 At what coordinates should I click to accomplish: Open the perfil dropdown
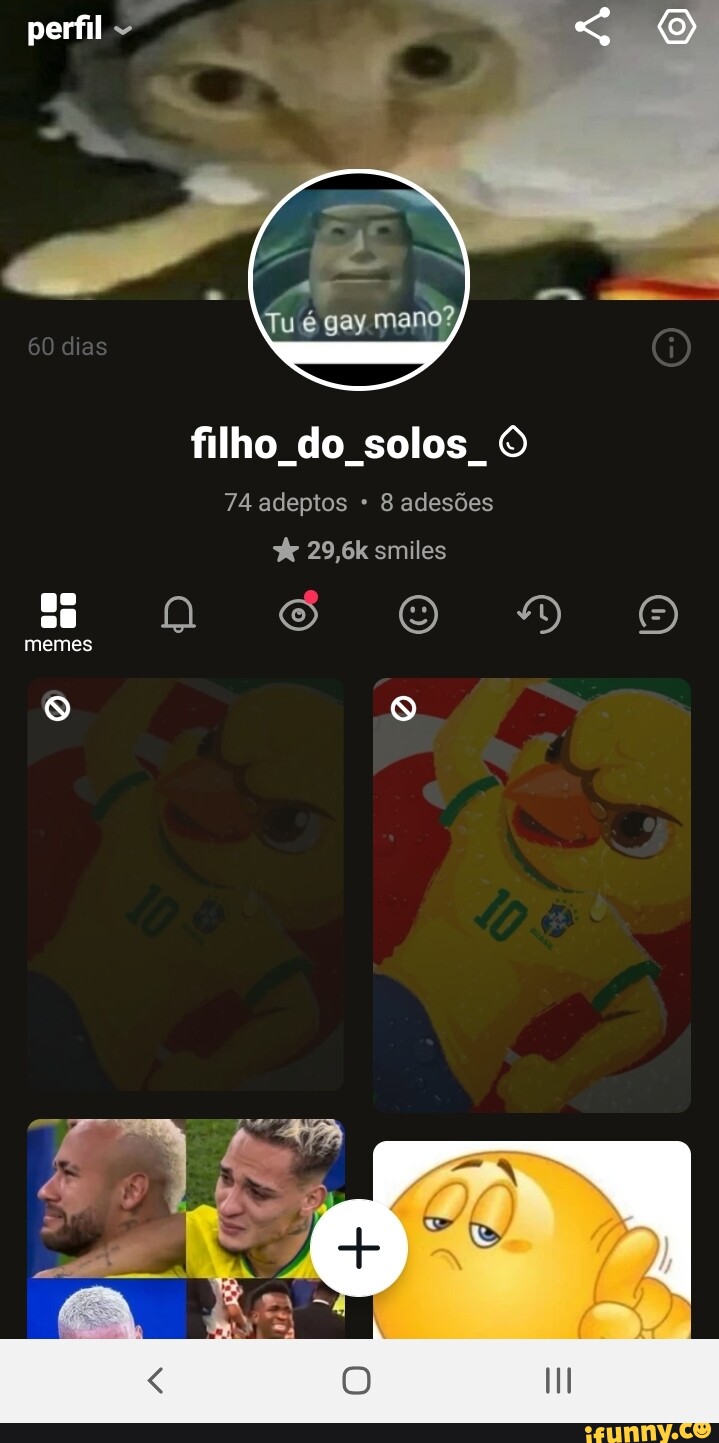click(79, 29)
